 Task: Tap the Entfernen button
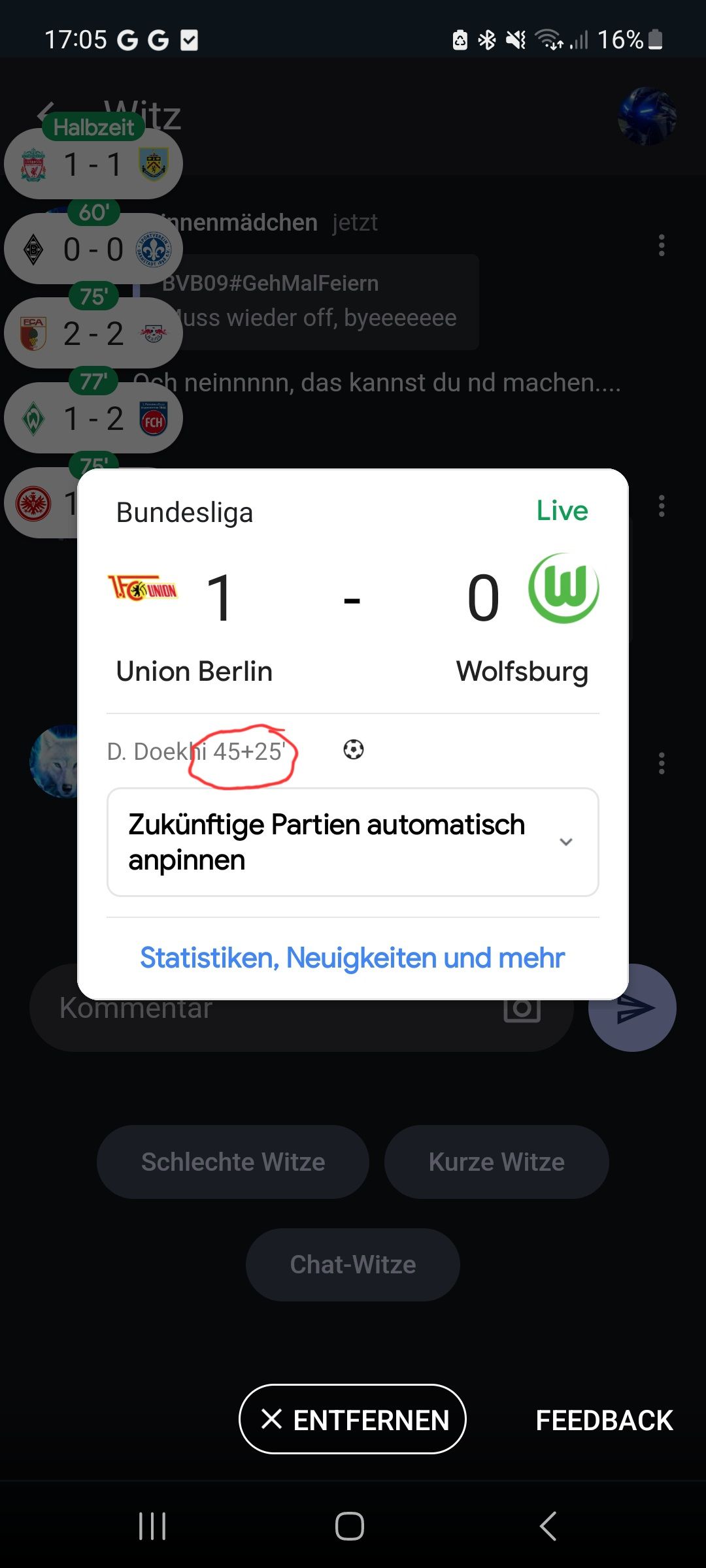pos(352,1419)
